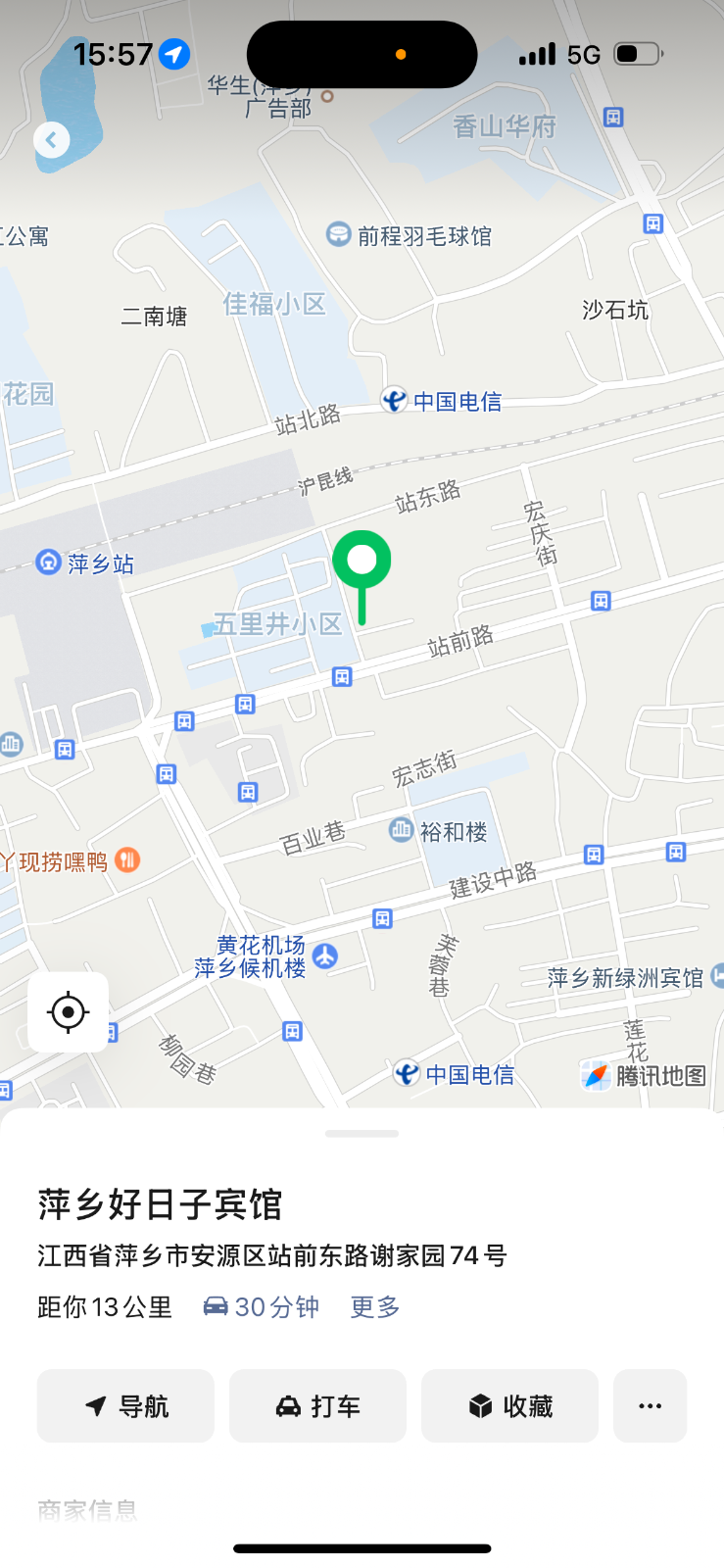Recenter map on my current location

[x=68, y=1012]
